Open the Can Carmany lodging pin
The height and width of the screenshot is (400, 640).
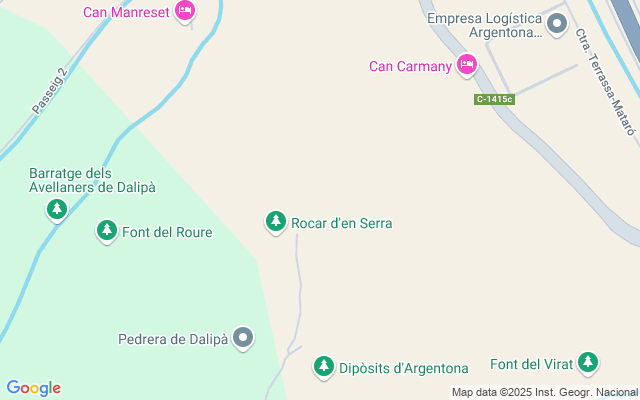466,65
